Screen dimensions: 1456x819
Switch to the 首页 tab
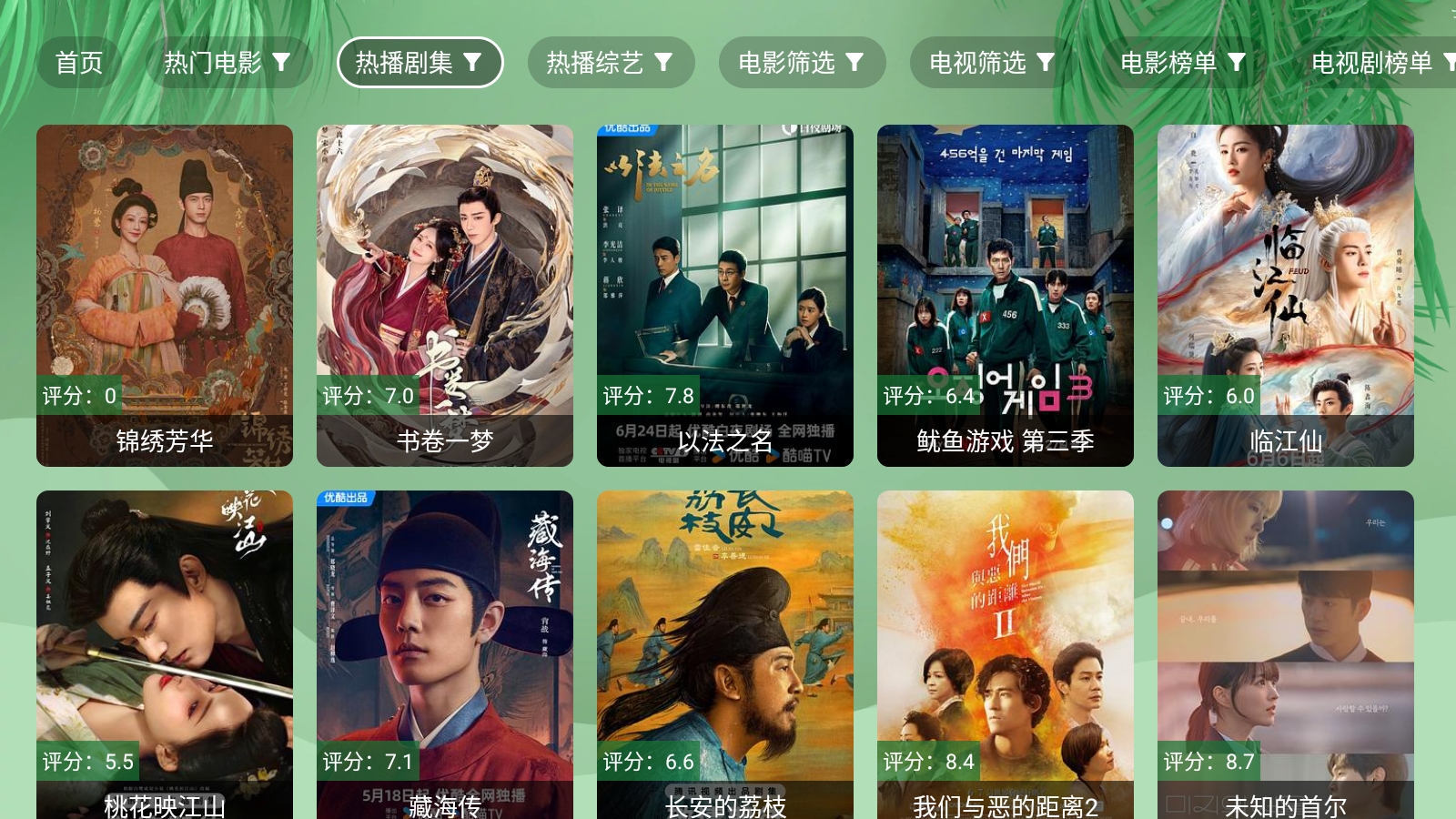point(79,63)
